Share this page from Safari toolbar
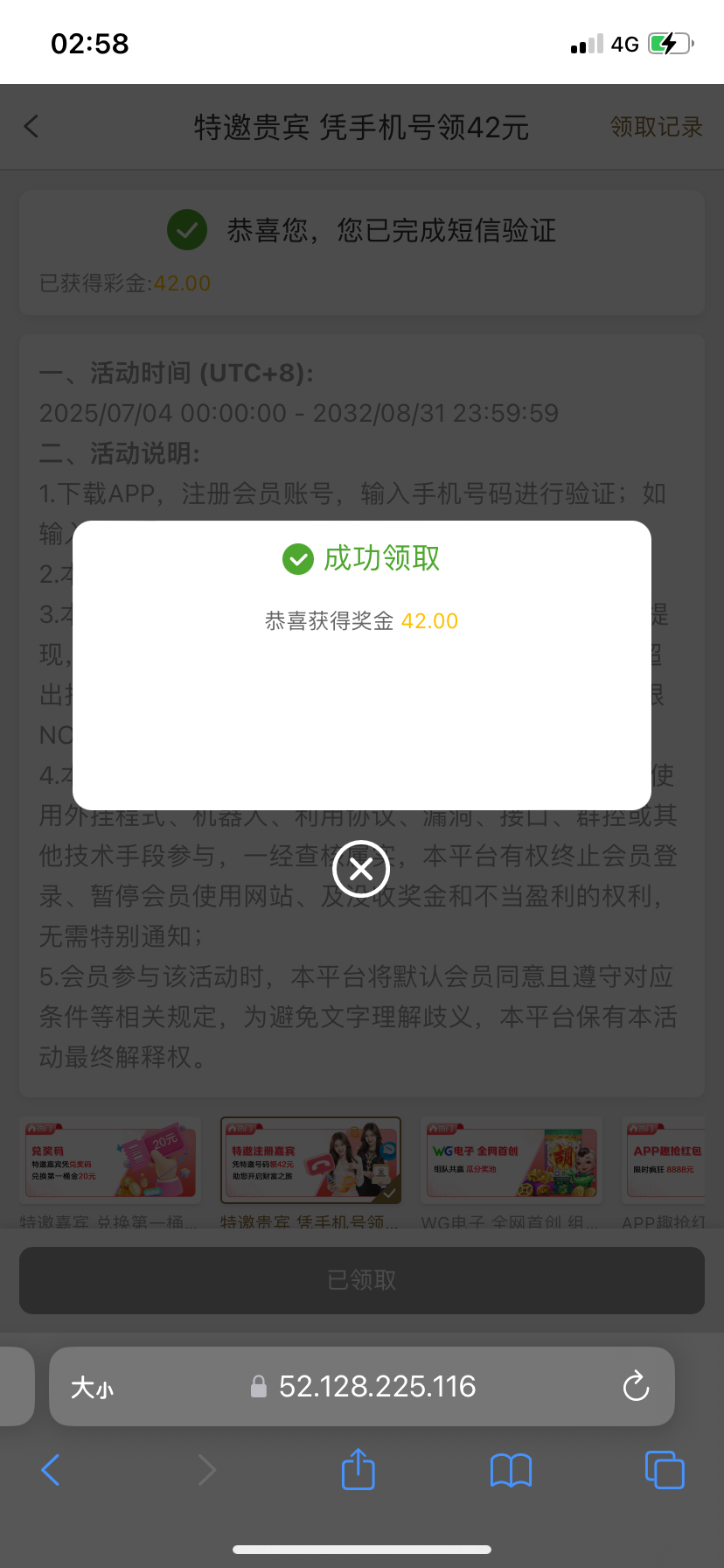 (358, 1470)
